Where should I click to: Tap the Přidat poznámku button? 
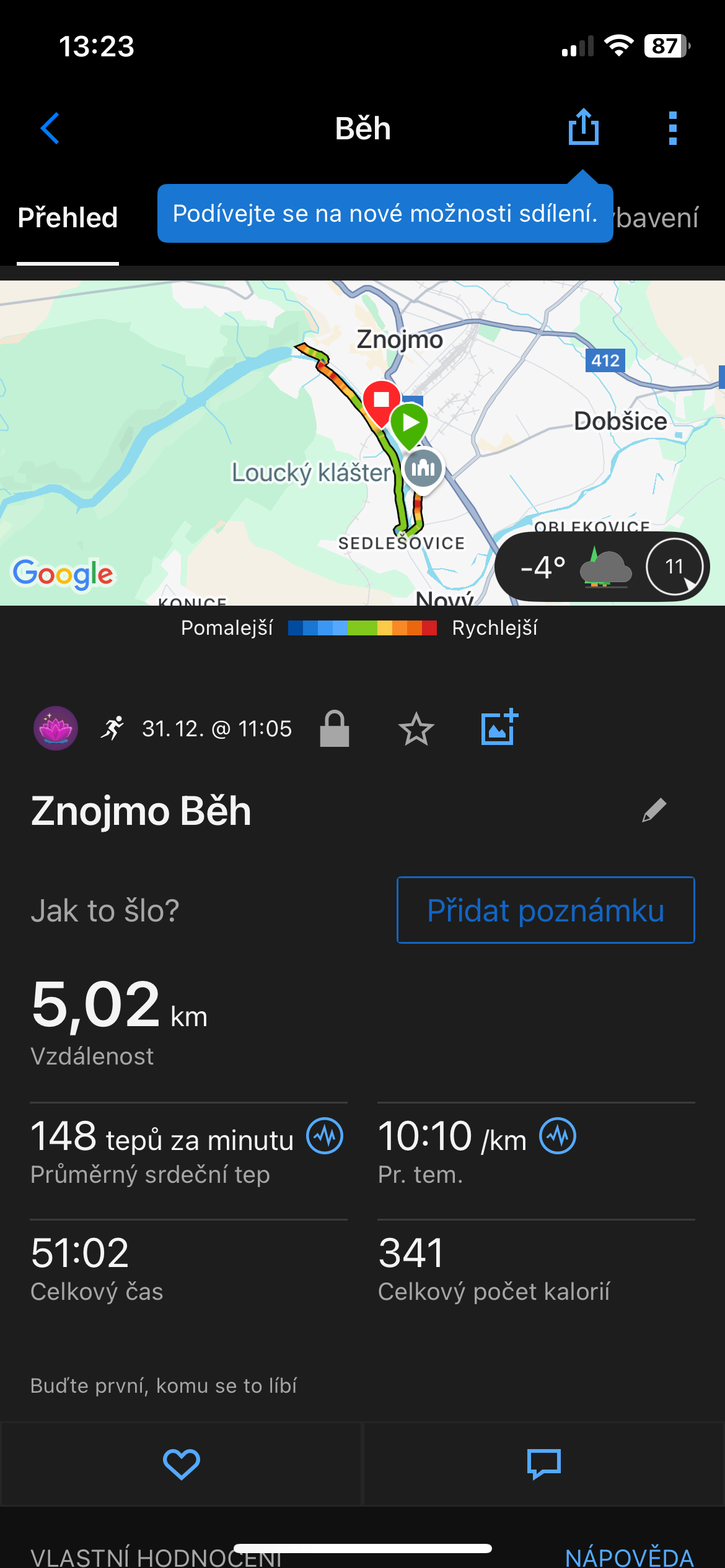(x=545, y=910)
